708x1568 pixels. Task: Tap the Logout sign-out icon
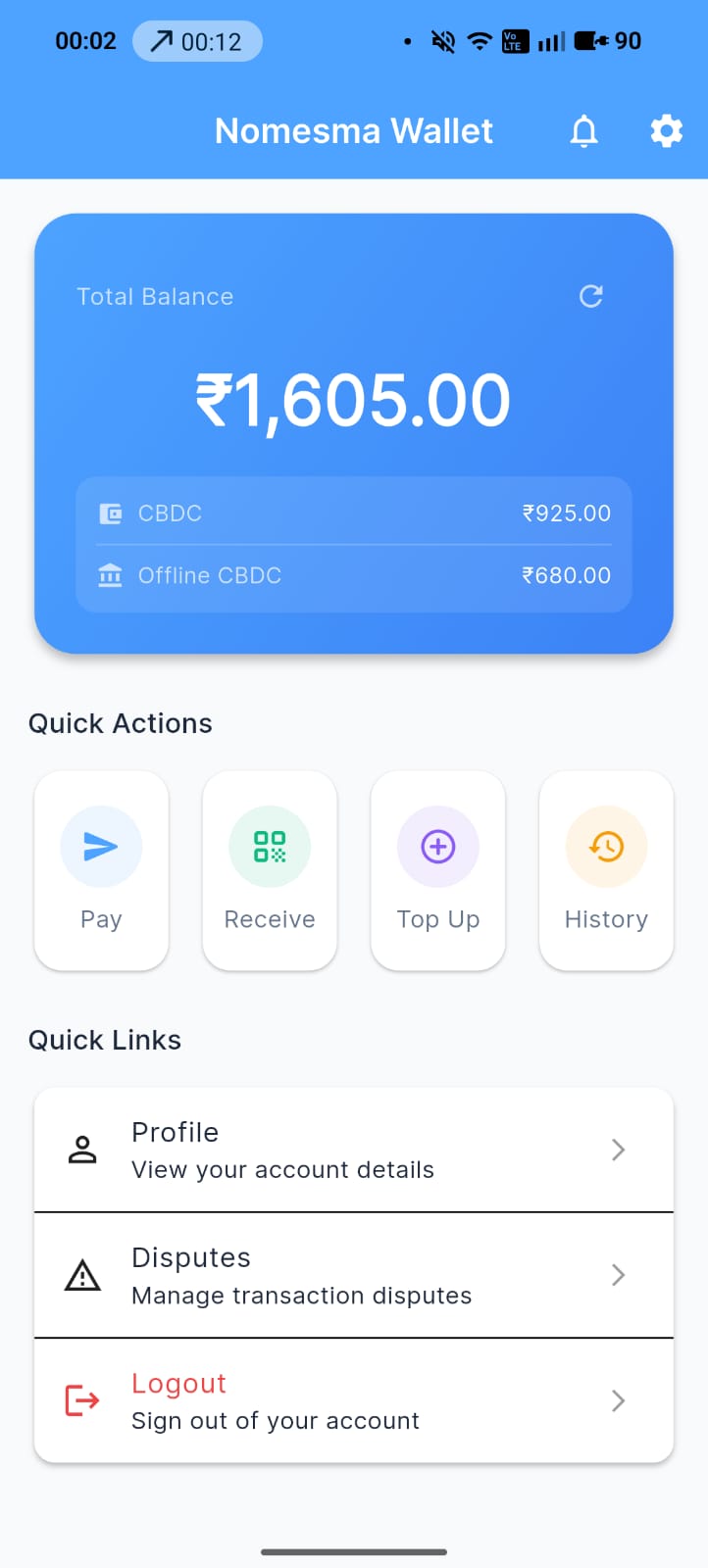[x=82, y=1400]
